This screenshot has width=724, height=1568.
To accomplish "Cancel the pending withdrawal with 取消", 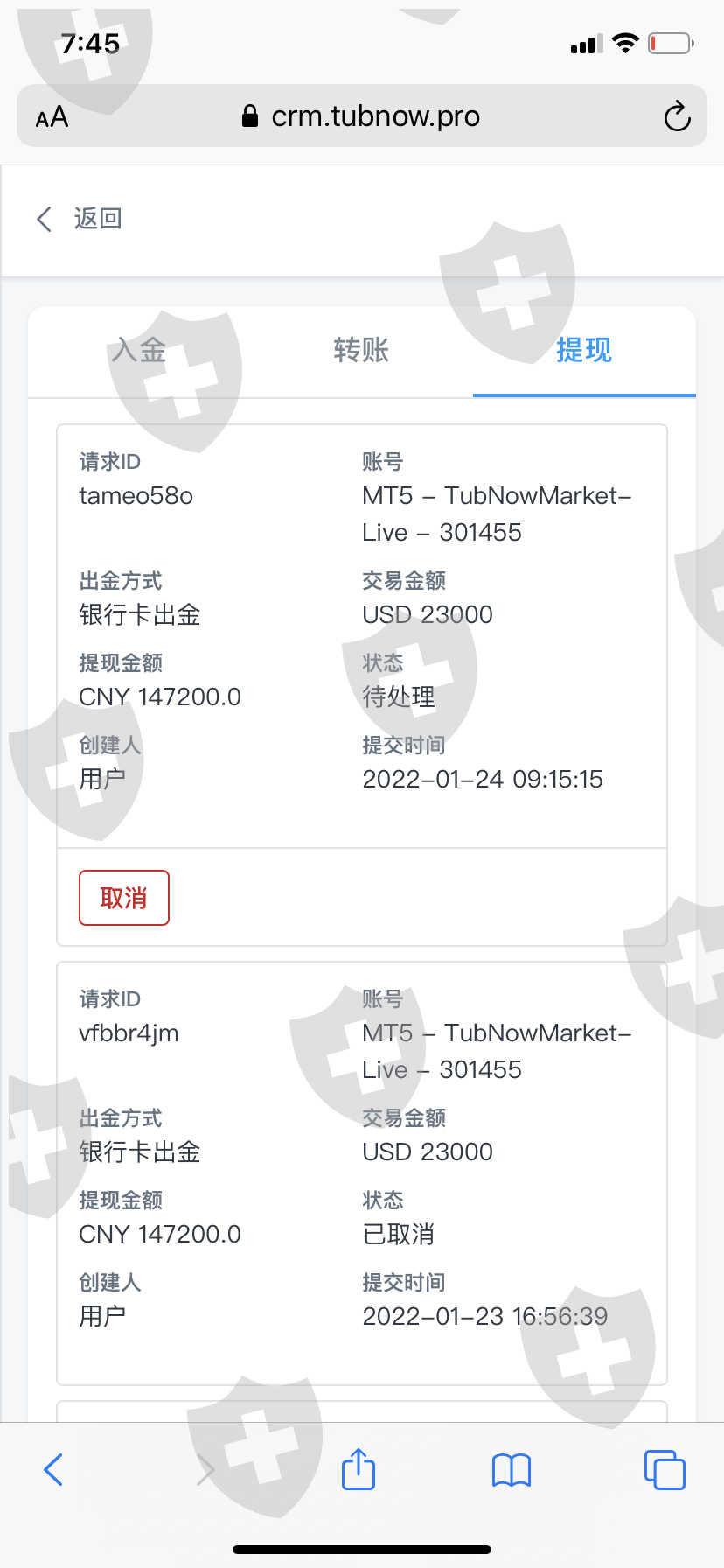I will [124, 898].
